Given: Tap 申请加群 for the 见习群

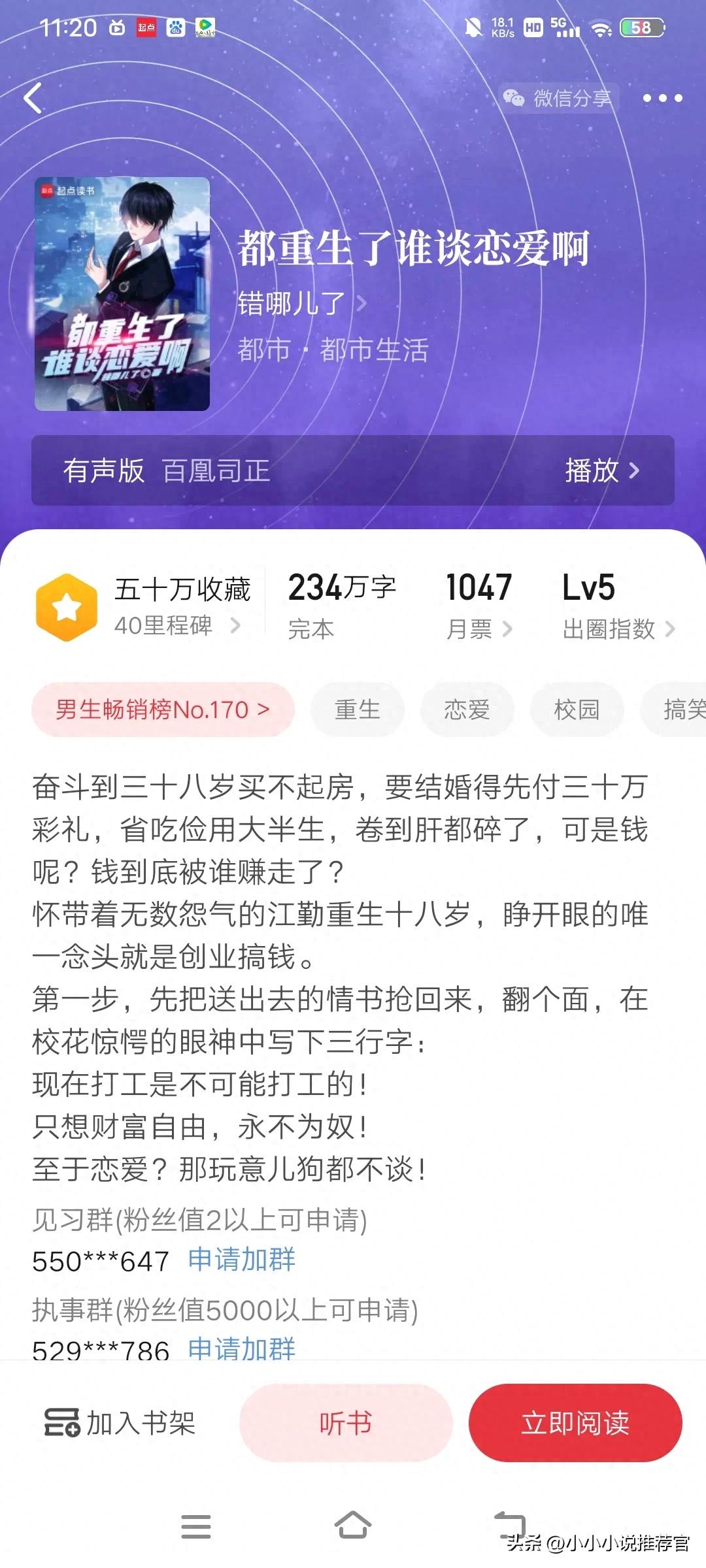Looking at the screenshot, I should [x=242, y=1260].
